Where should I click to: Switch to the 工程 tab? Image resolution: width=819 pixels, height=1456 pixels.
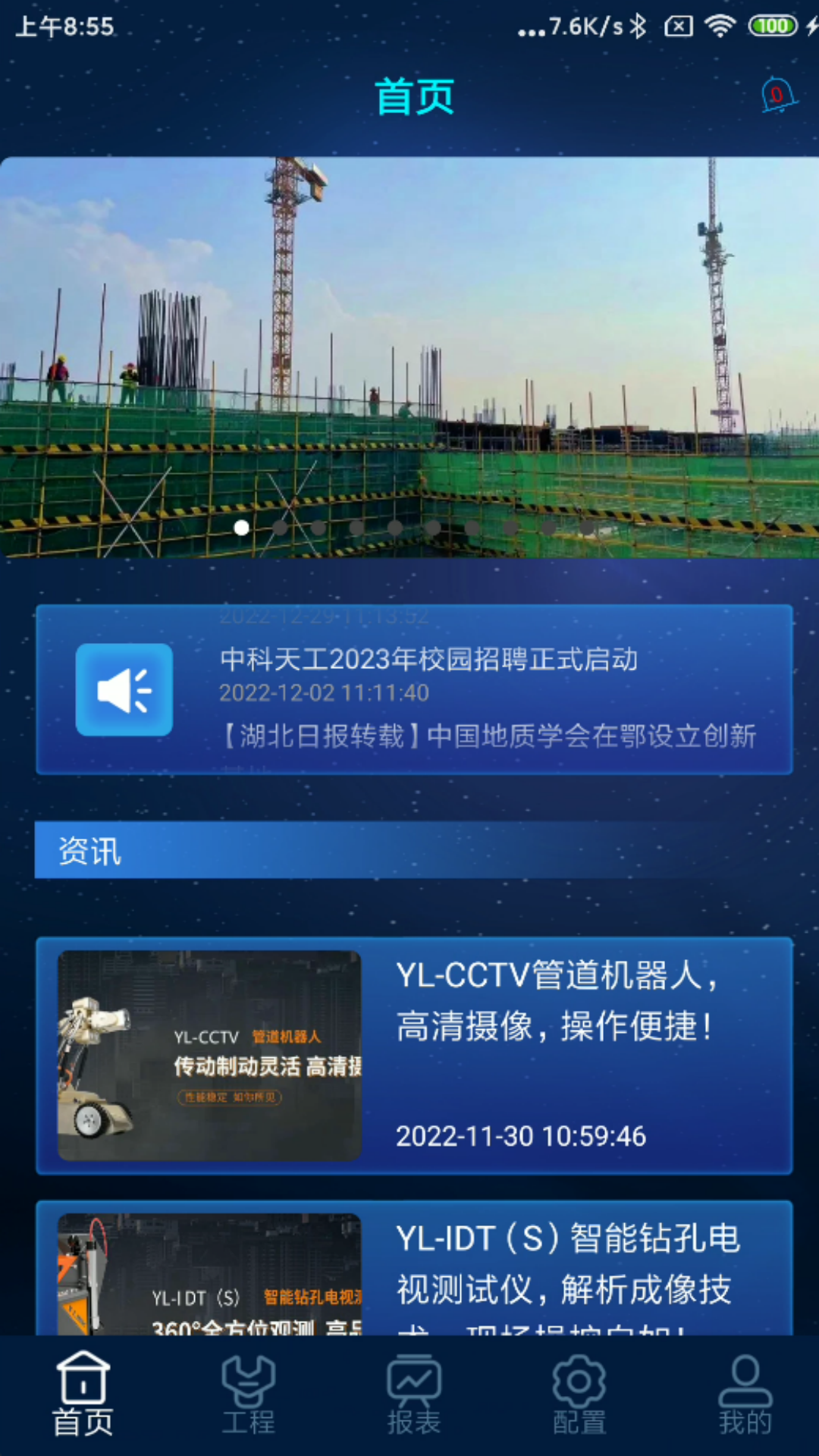pos(248,1395)
